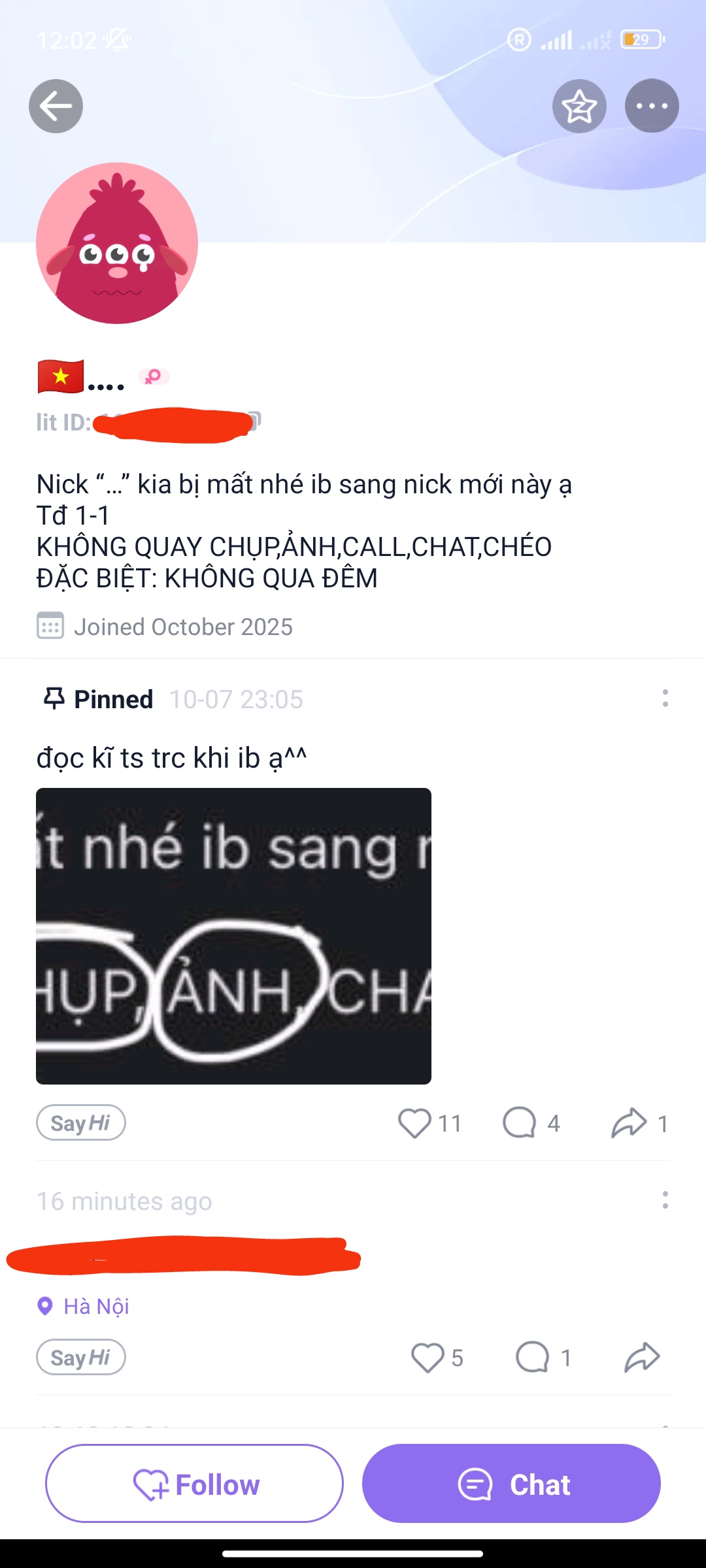Like the pinned post
Image resolution: width=706 pixels, height=1568 pixels.
pyautogui.click(x=415, y=1123)
